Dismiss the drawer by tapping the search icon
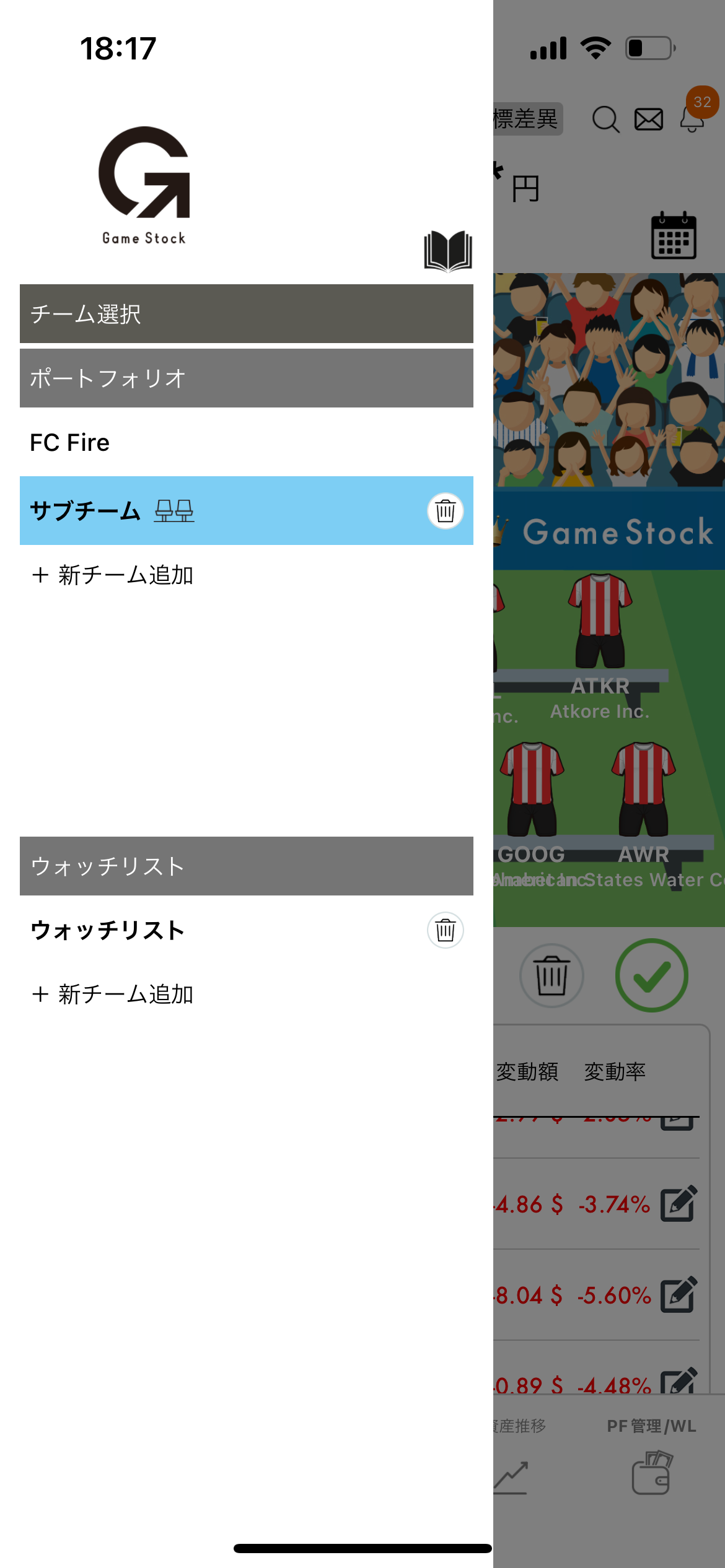This screenshot has height=1568, width=725. click(x=605, y=119)
